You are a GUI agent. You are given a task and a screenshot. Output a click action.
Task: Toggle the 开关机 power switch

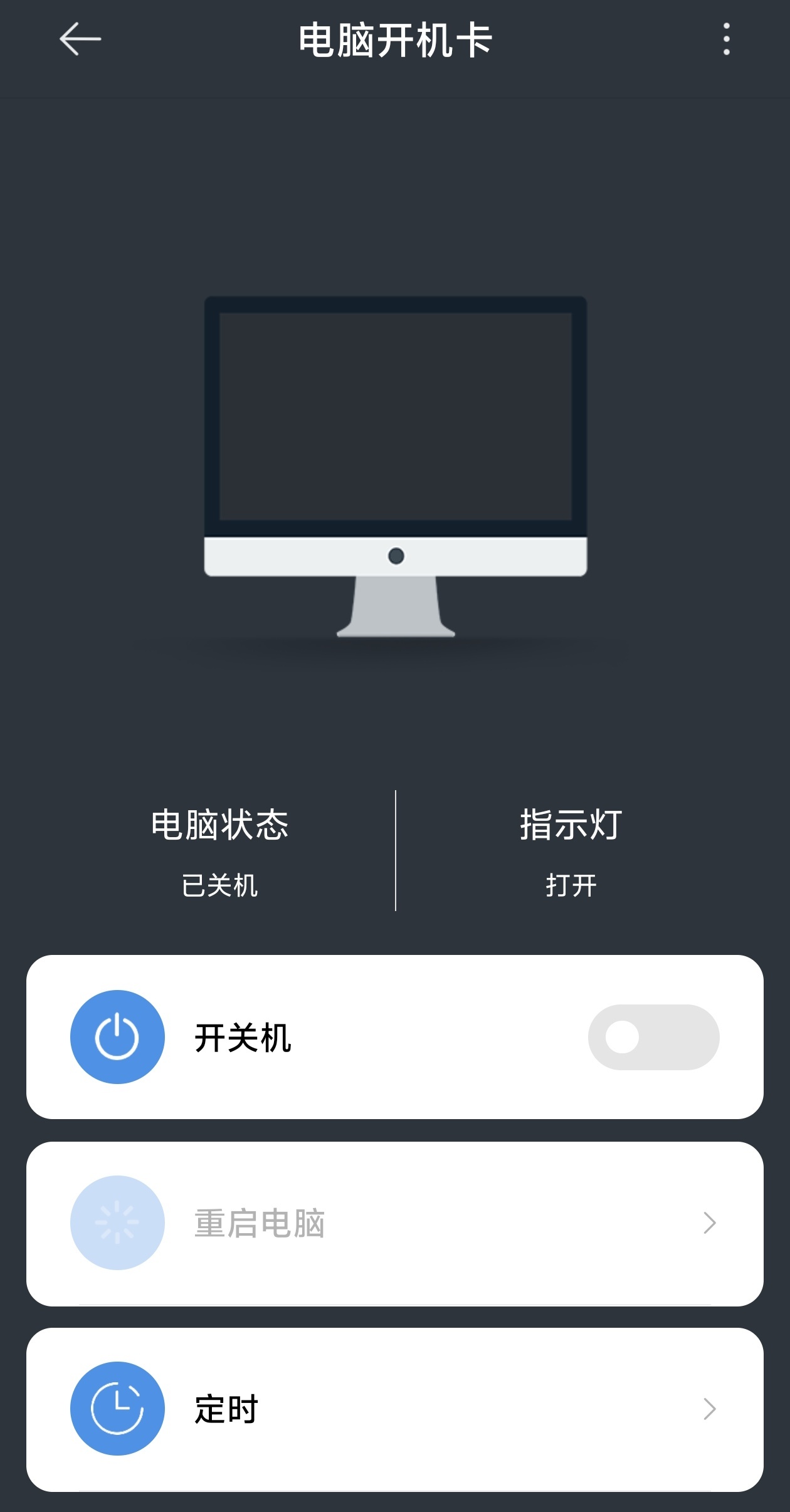[x=653, y=1037]
